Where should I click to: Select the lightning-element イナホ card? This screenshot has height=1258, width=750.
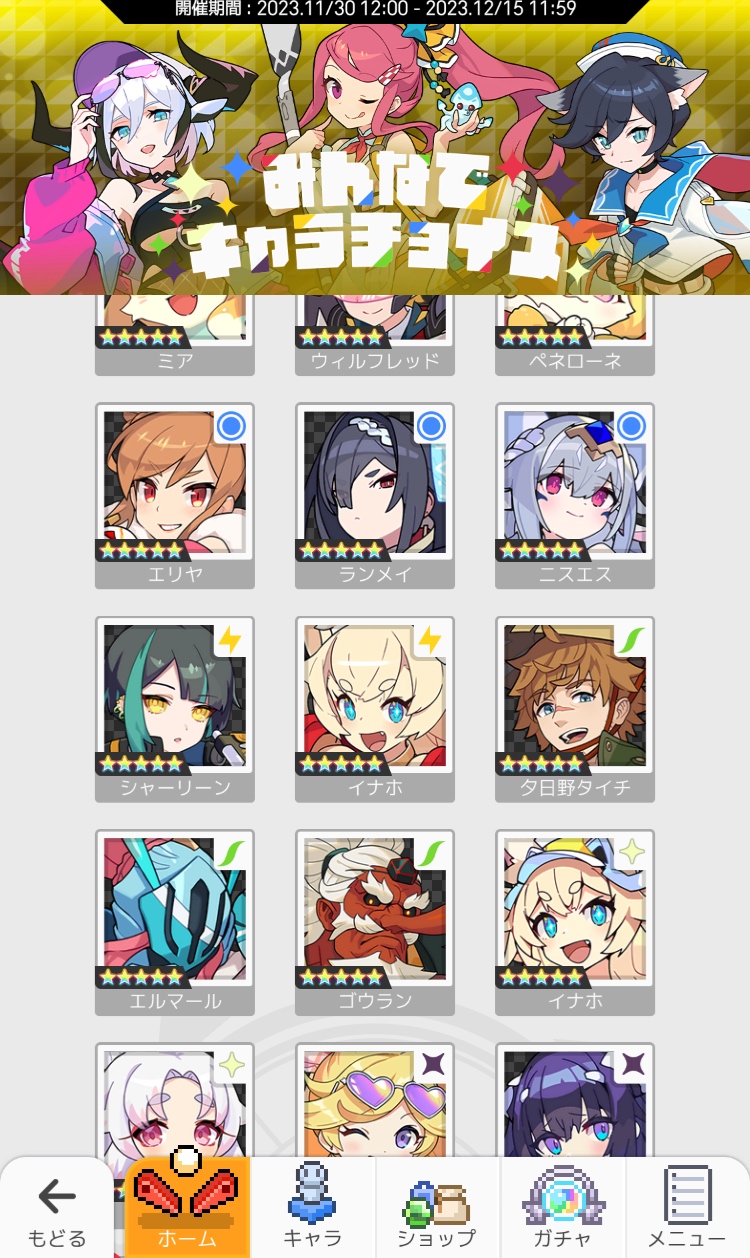coord(375,698)
